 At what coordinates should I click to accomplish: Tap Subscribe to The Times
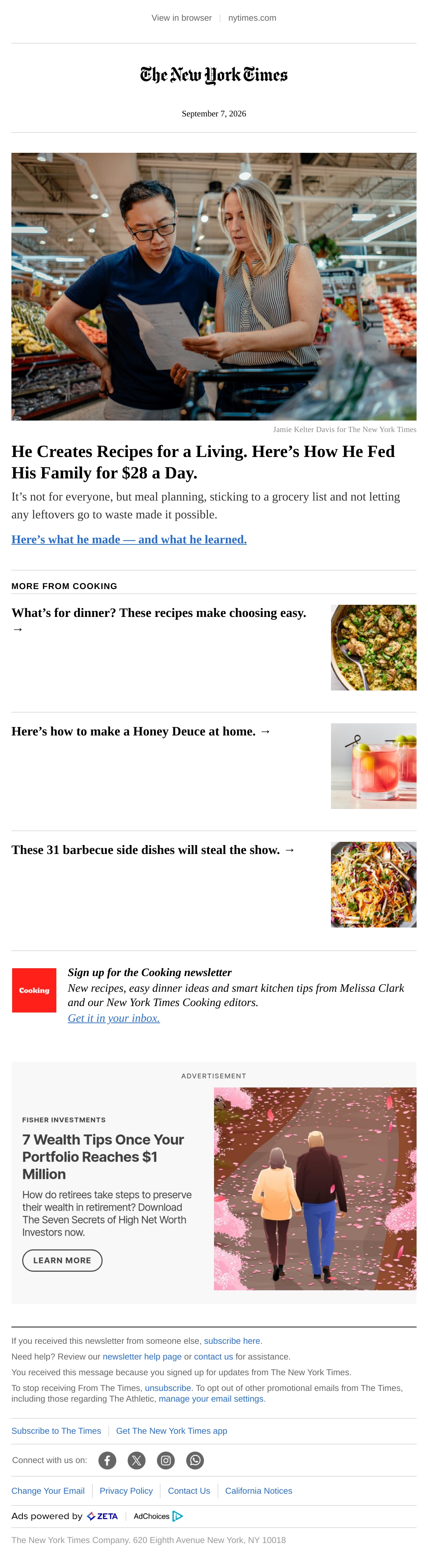click(57, 1431)
